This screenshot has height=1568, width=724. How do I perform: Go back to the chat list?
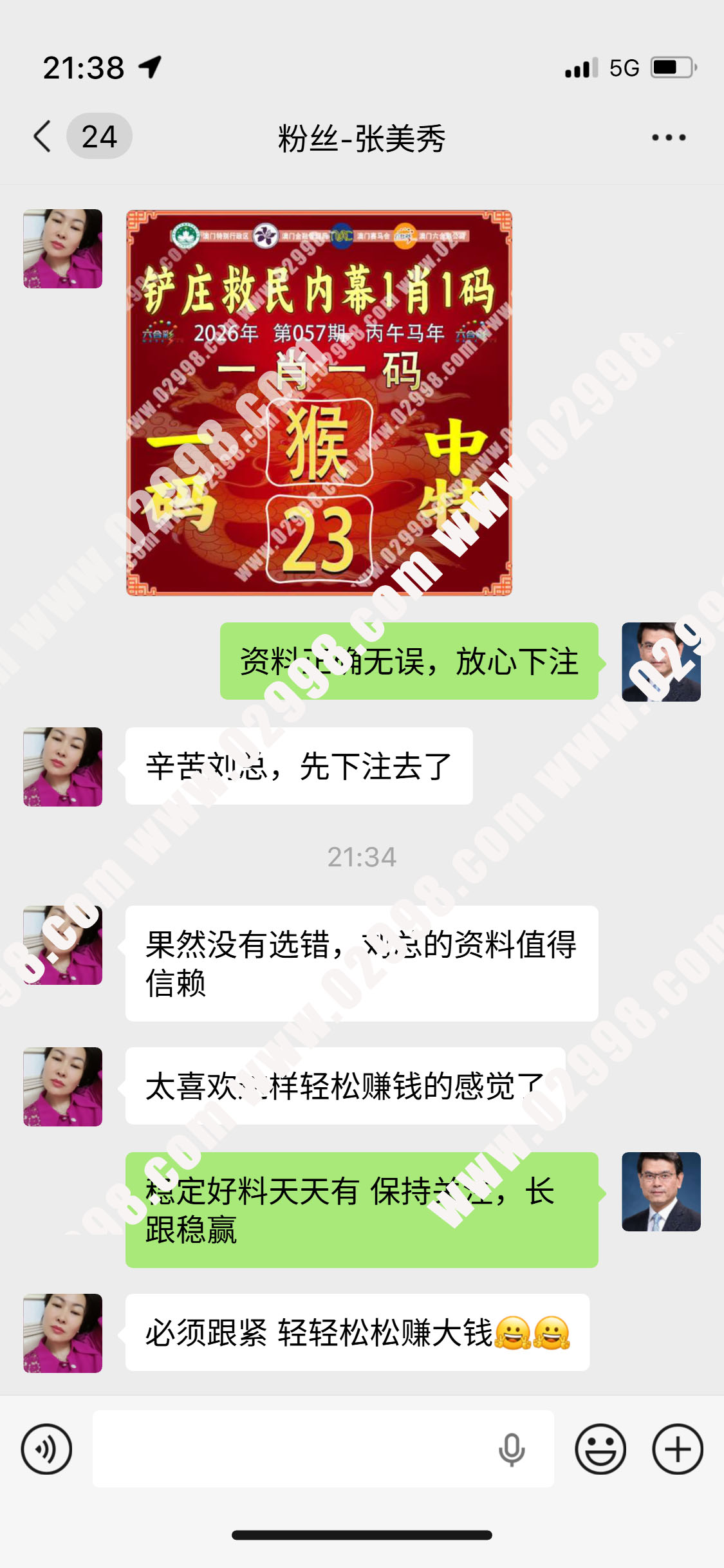tap(44, 136)
